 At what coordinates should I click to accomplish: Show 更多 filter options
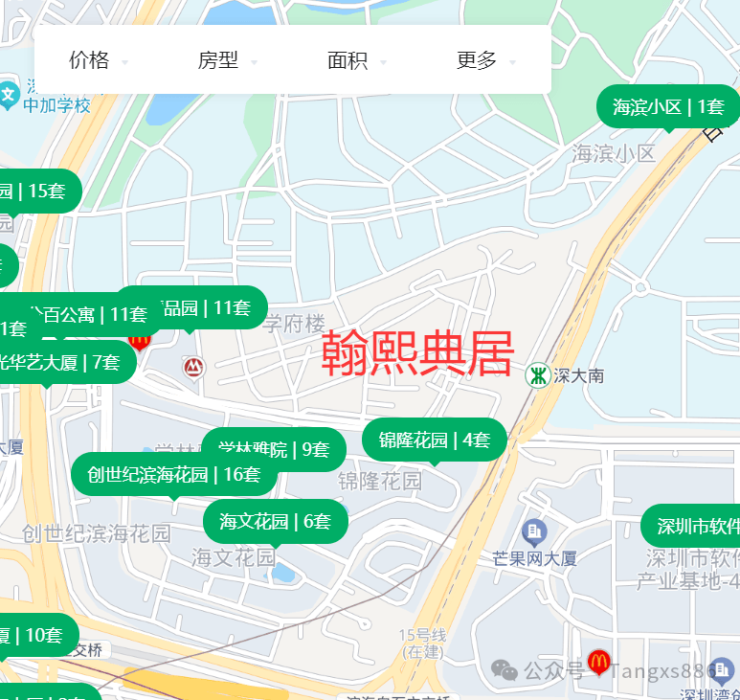485,60
